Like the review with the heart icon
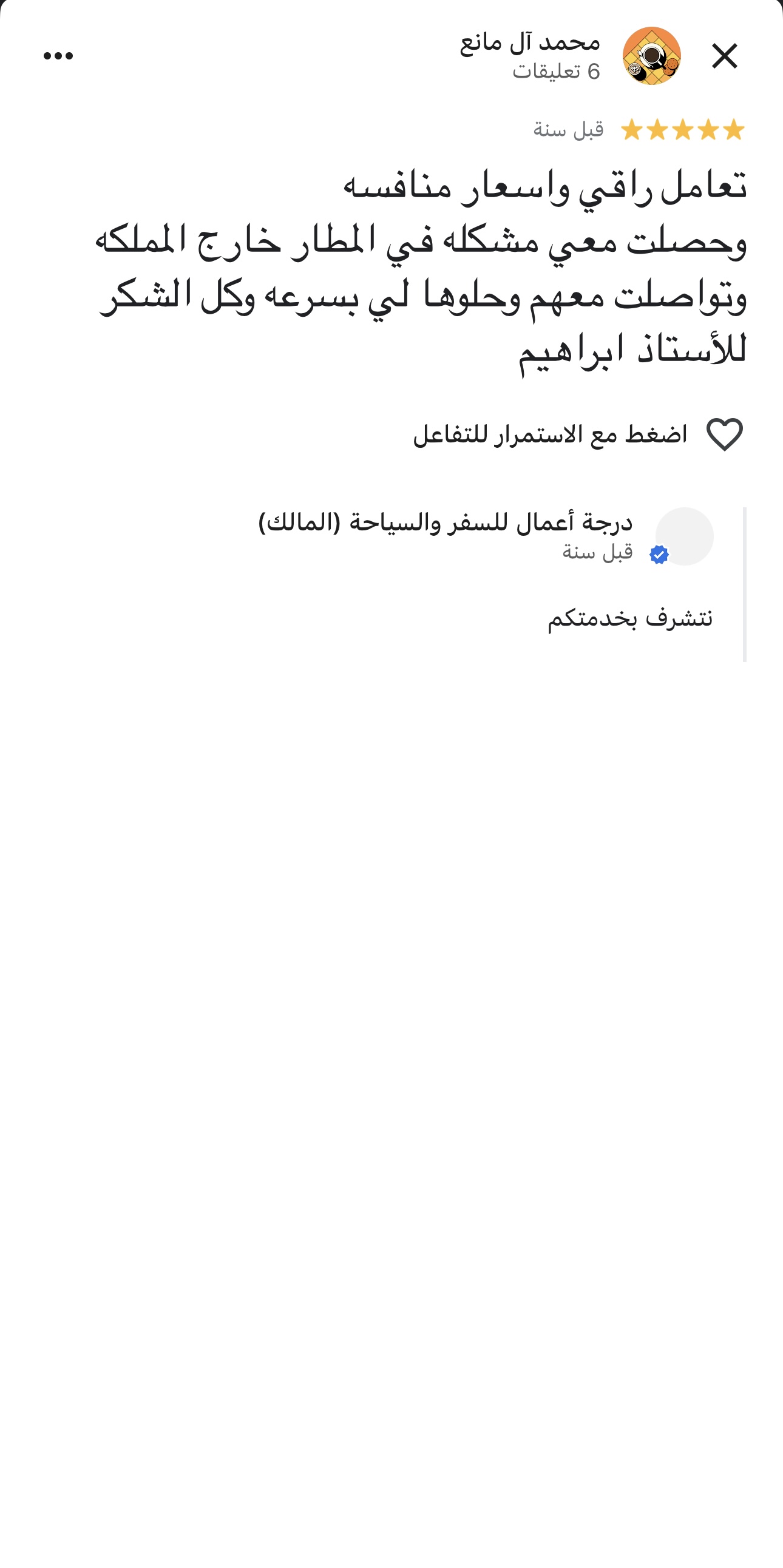 [x=724, y=434]
